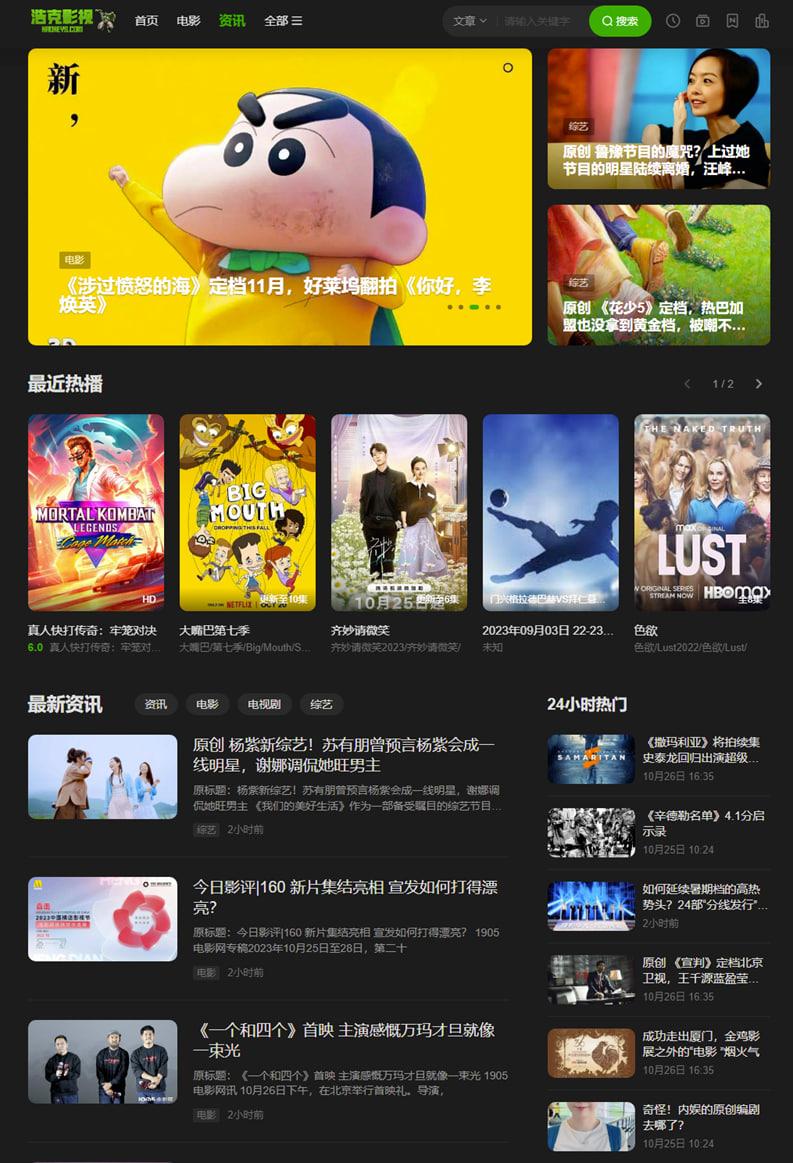The width and height of the screenshot is (793, 1163).
Task: Open the ranking chart icon
Action: pos(762,21)
